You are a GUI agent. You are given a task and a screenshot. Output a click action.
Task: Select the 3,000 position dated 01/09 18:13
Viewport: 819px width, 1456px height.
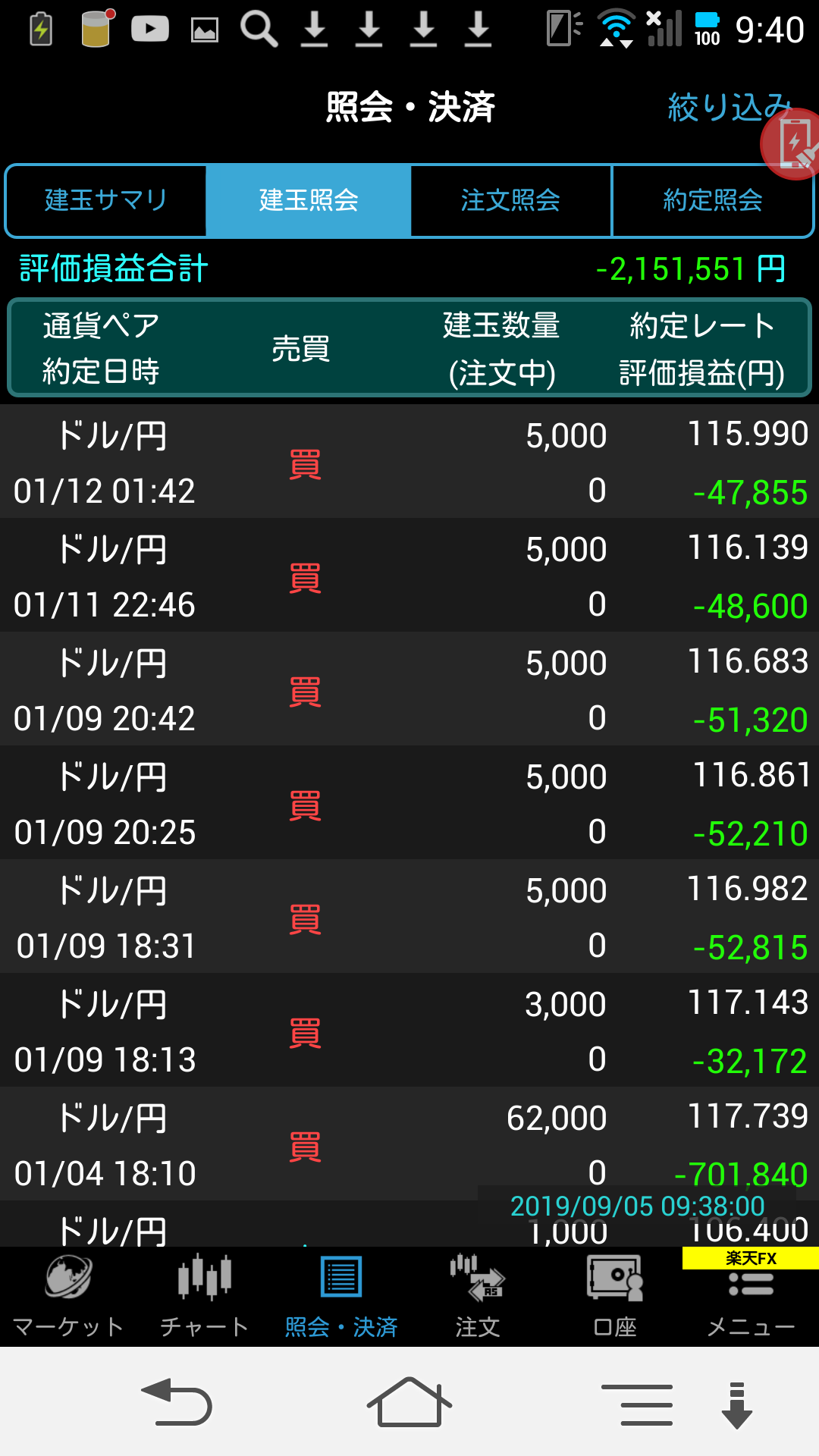click(409, 1031)
